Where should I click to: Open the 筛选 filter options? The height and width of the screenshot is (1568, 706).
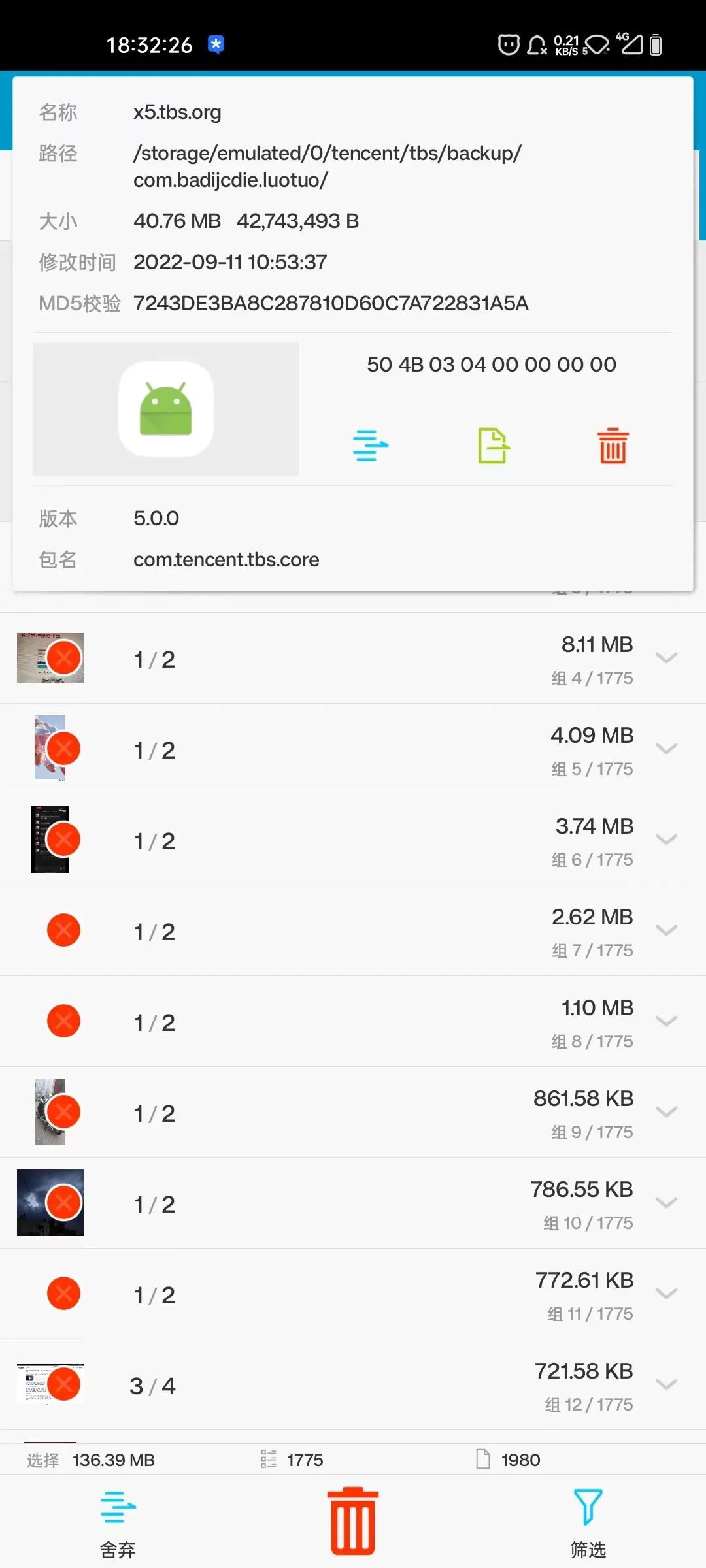[x=588, y=1523]
